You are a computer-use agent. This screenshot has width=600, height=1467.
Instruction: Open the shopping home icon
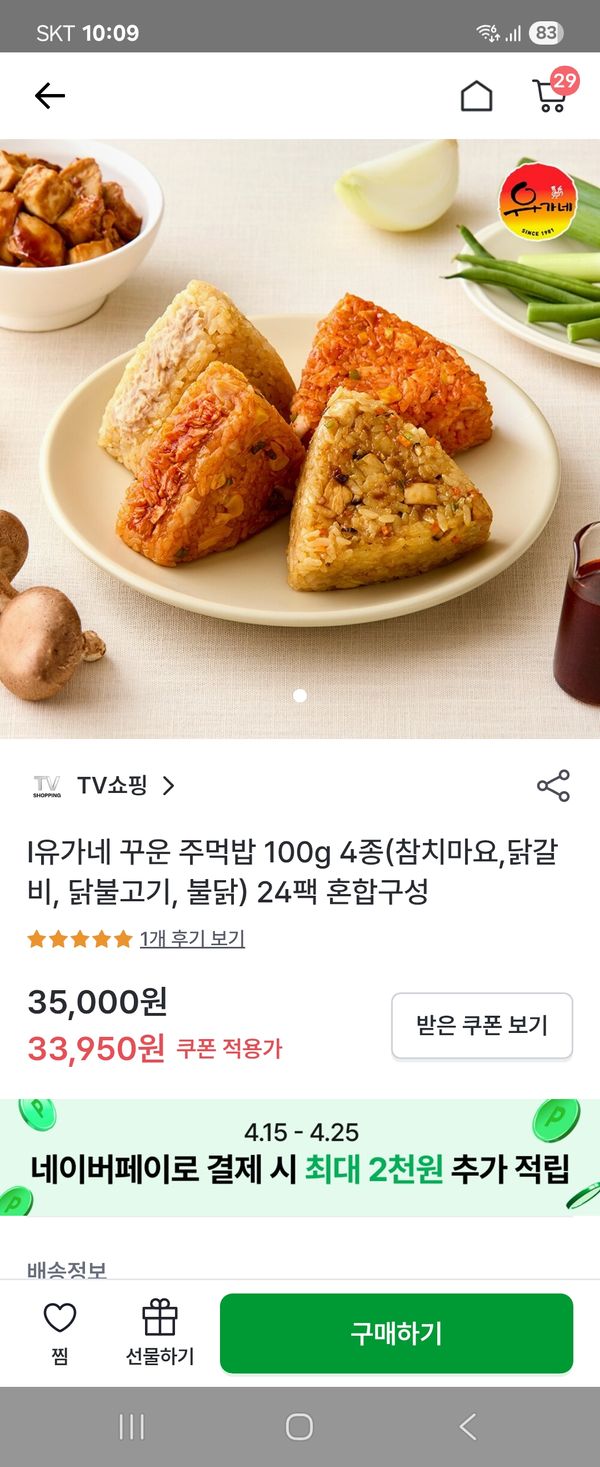476,96
